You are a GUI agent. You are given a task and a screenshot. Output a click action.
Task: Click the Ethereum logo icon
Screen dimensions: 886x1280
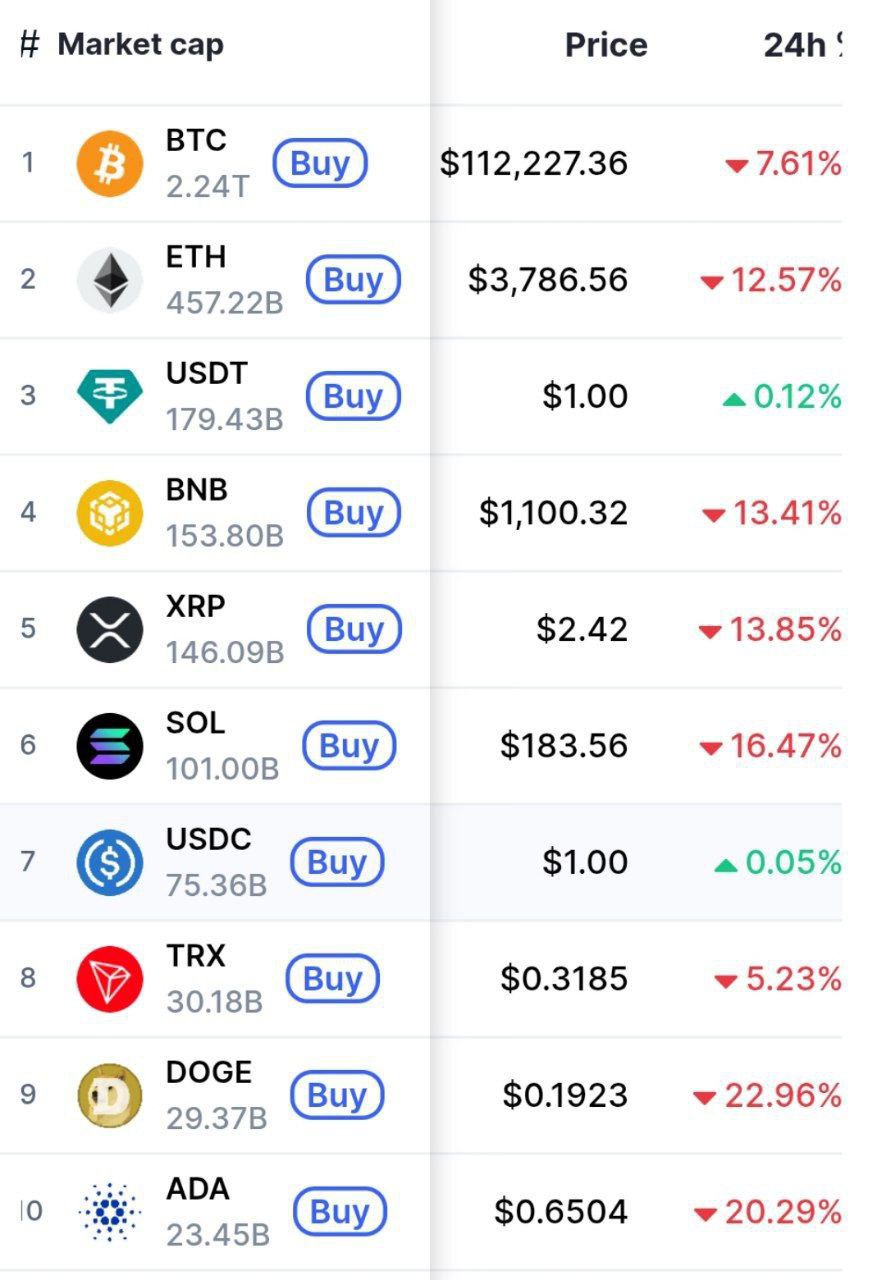pyautogui.click(x=111, y=280)
